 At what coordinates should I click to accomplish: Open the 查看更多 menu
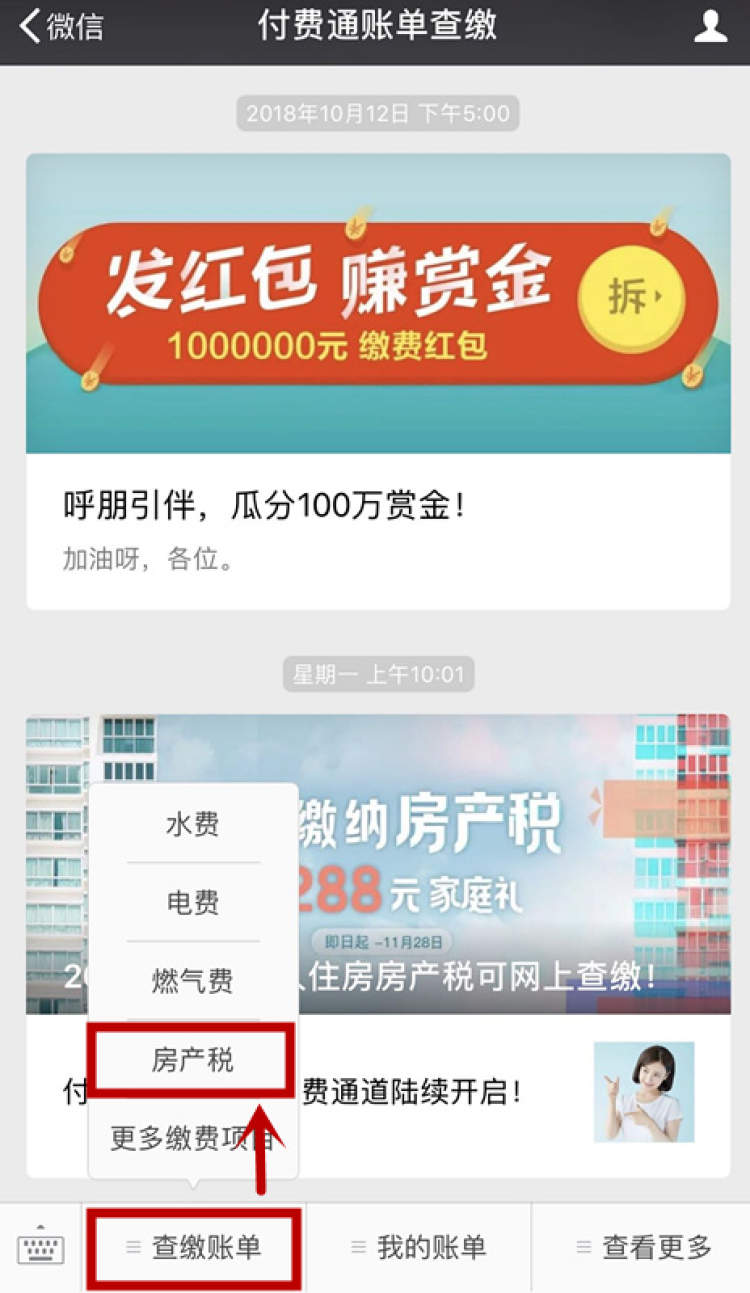(644, 1247)
